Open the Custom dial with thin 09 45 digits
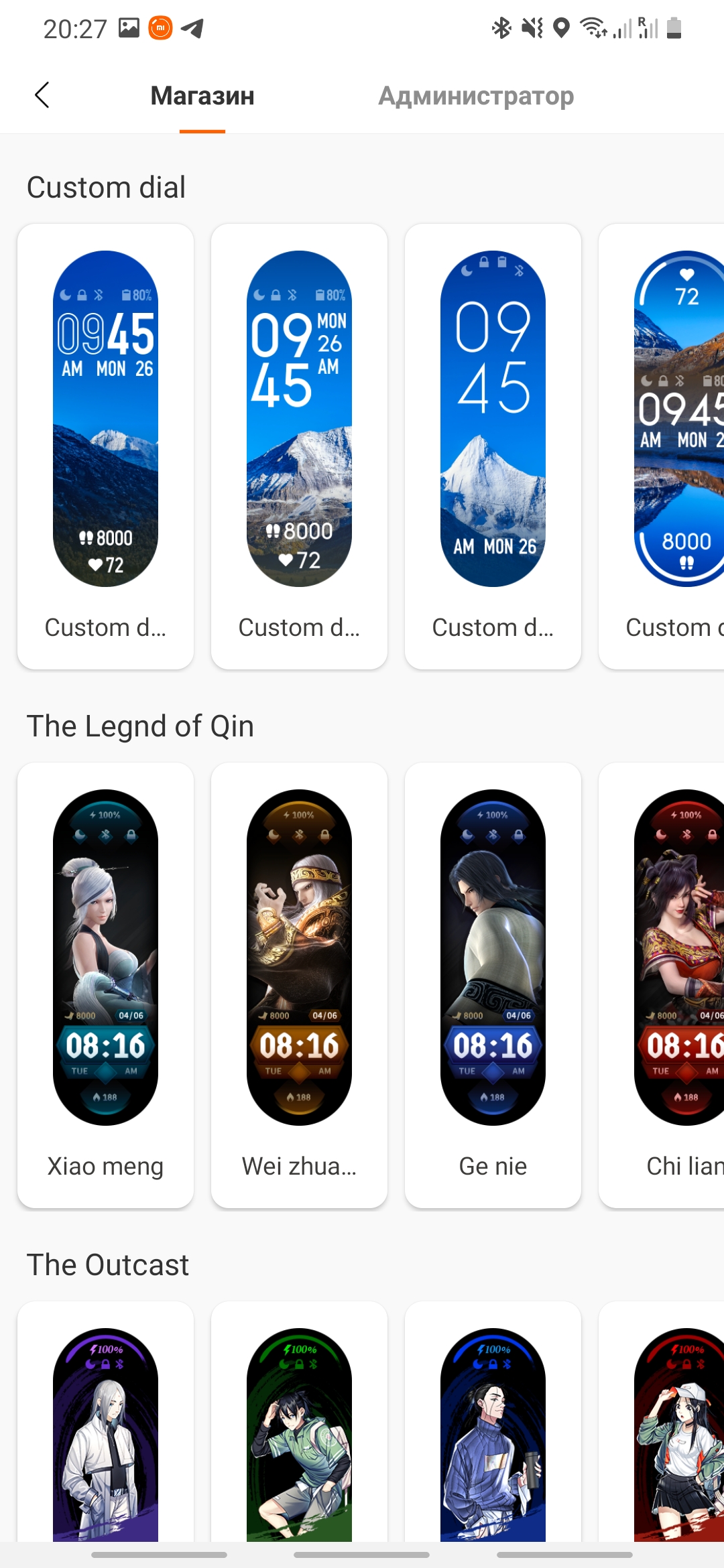 [x=493, y=446]
